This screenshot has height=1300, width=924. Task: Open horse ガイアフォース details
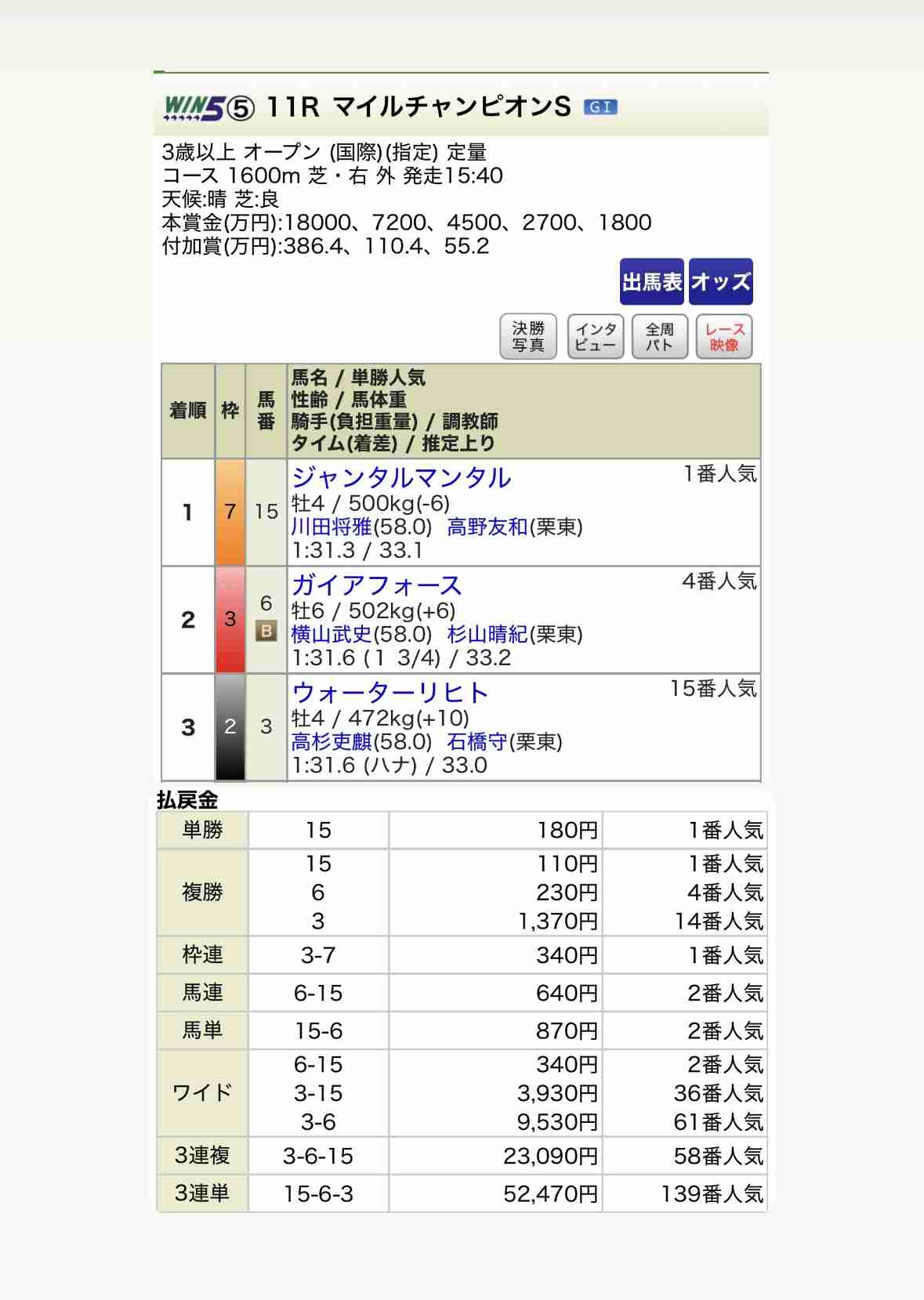click(x=377, y=585)
